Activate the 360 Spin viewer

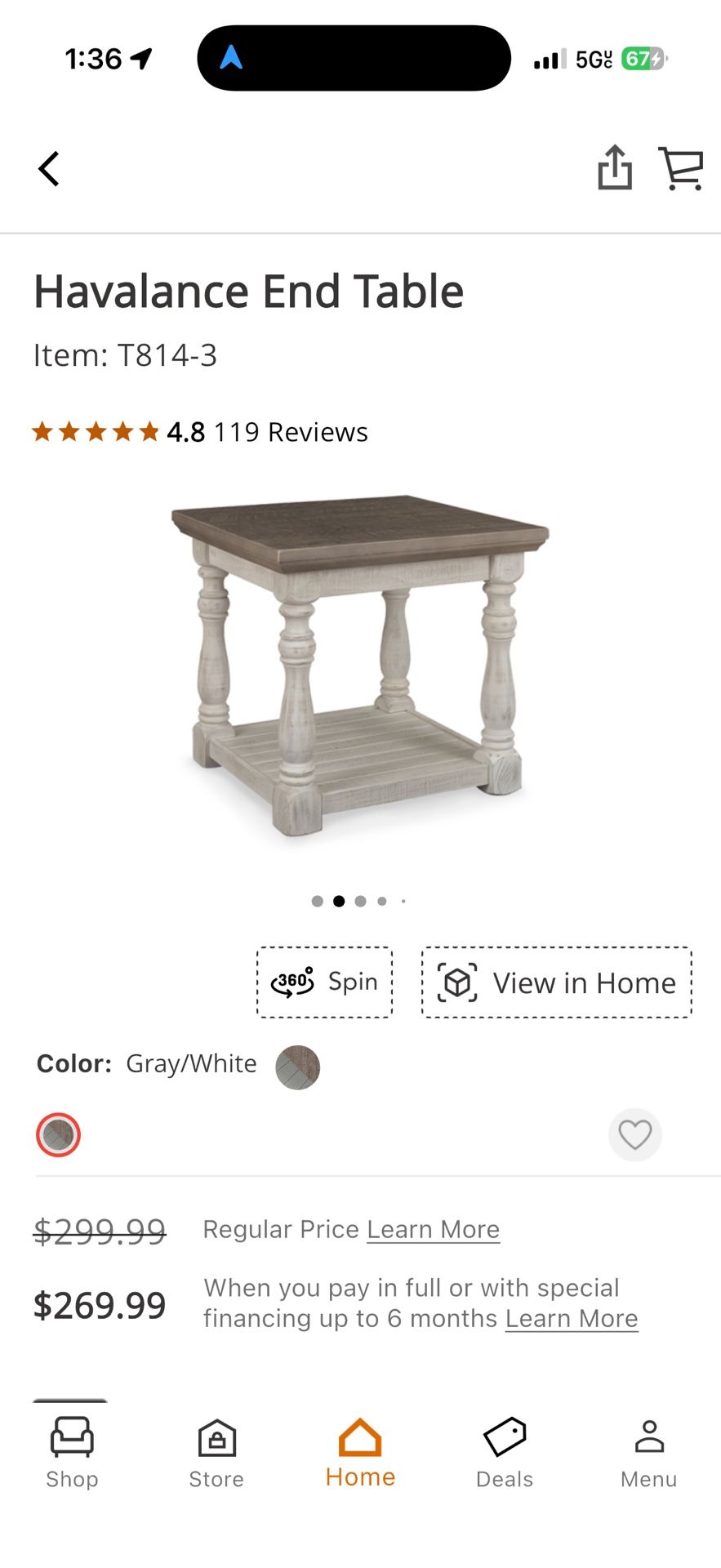pyautogui.click(x=323, y=982)
